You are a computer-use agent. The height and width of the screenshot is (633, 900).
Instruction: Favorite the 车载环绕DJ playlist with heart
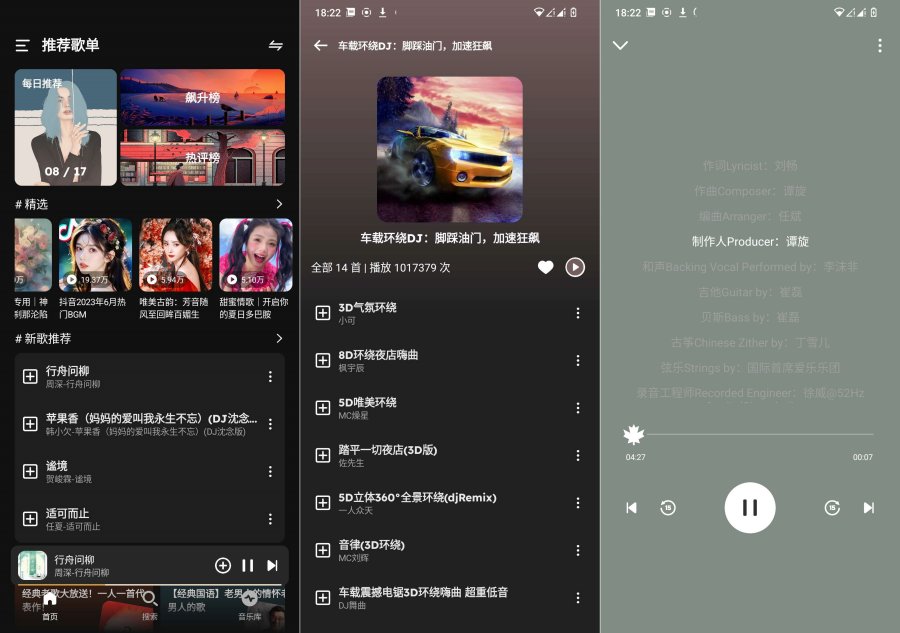545,267
